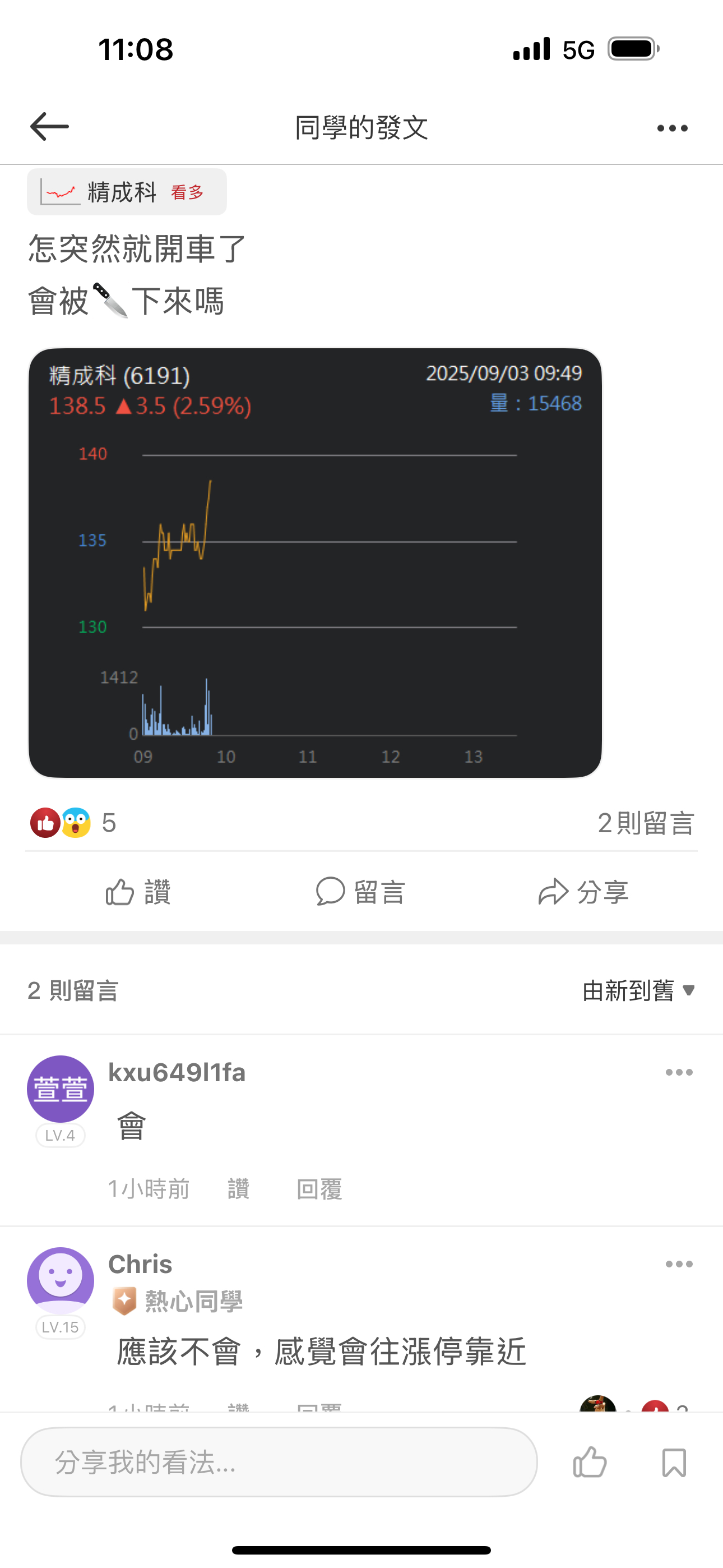Viewport: 723px width, 1568px height.
Task: Open options for Chris's comment
Action: 679,1264
